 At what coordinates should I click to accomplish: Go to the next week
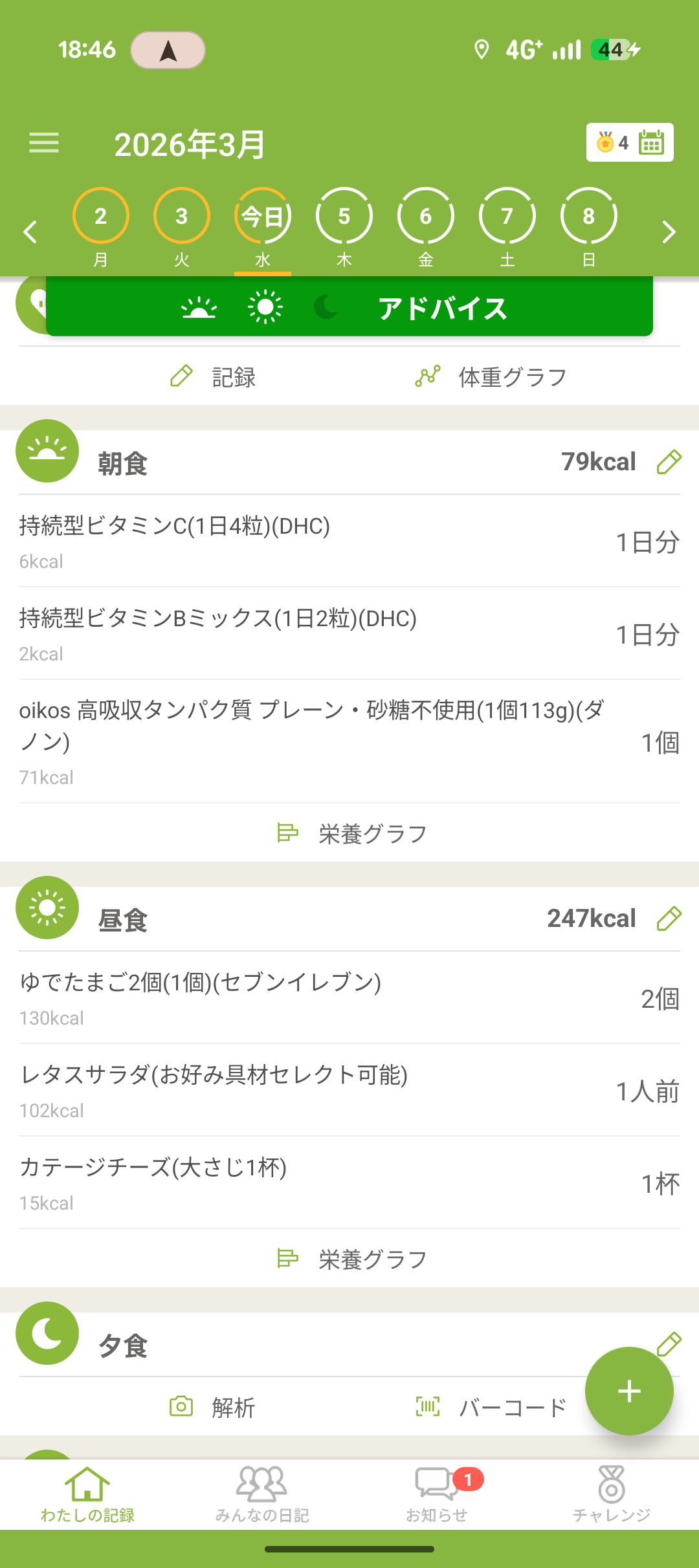pyautogui.click(x=669, y=232)
